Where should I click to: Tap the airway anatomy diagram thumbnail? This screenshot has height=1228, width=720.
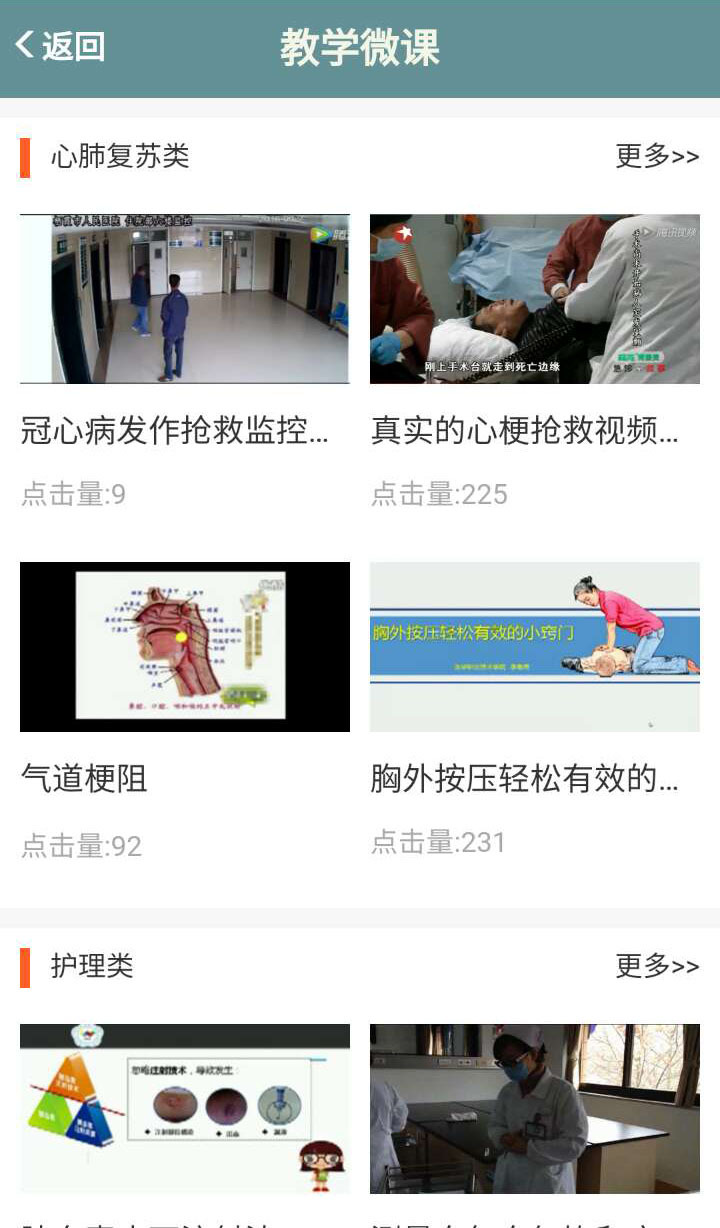click(x=183, y=645)
